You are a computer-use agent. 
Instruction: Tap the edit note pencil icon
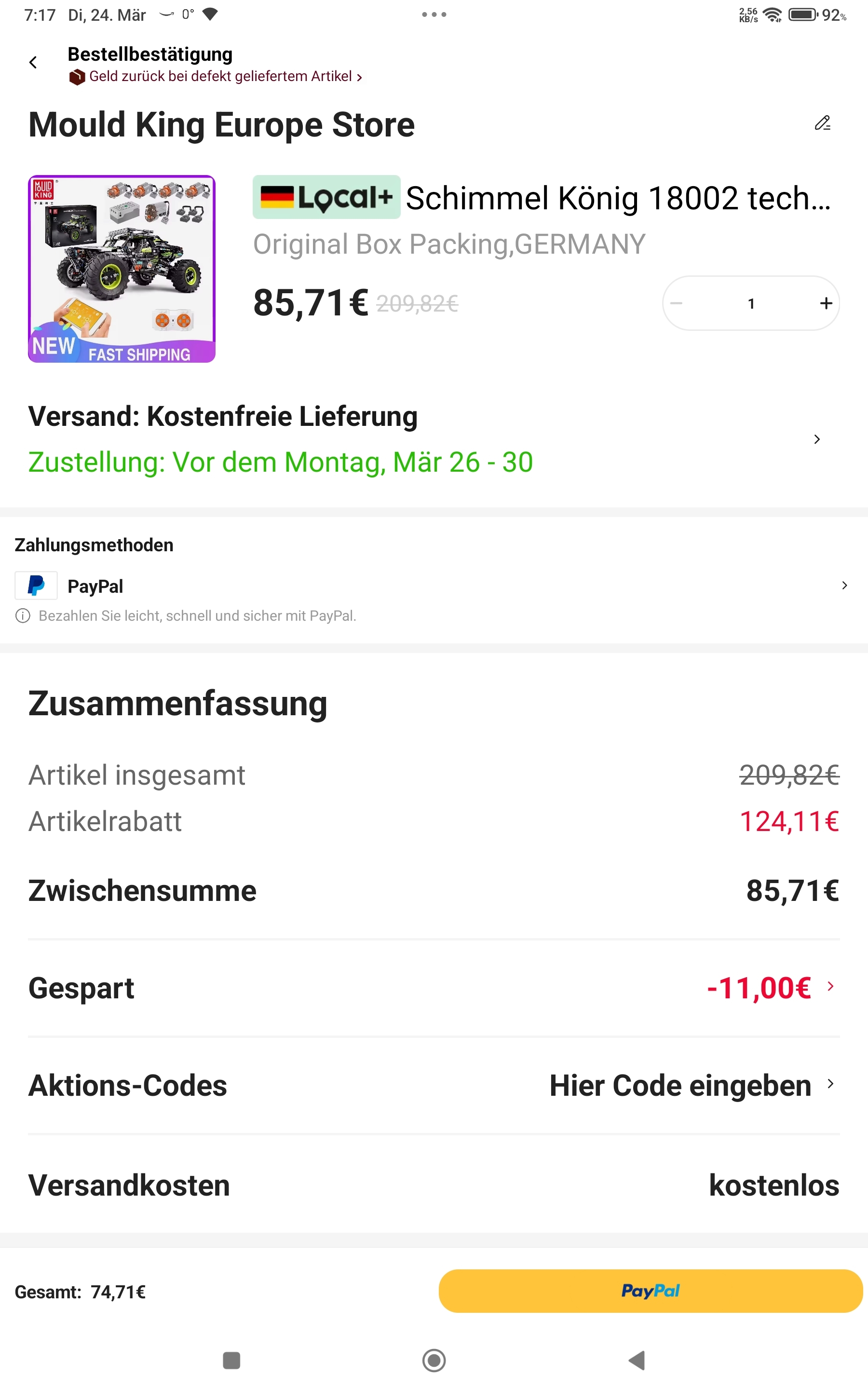[x=822, y=123]
